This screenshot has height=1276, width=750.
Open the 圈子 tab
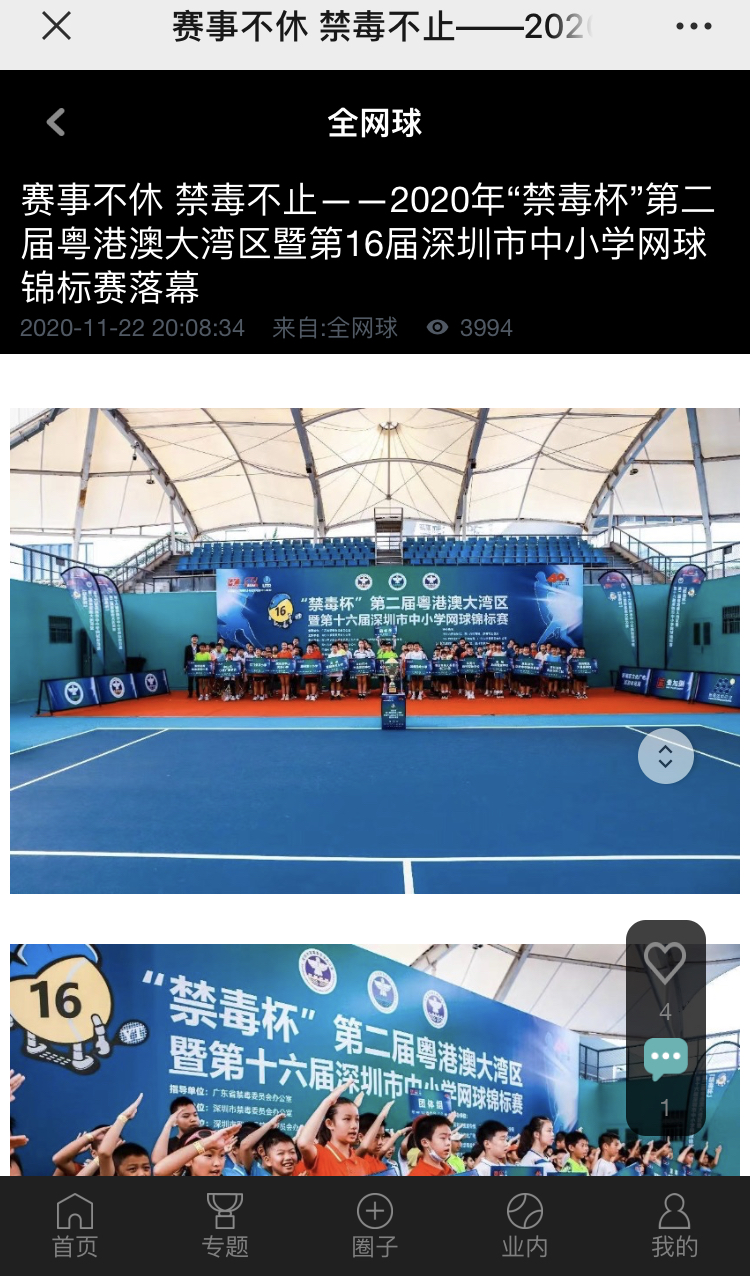(375, 1225)
